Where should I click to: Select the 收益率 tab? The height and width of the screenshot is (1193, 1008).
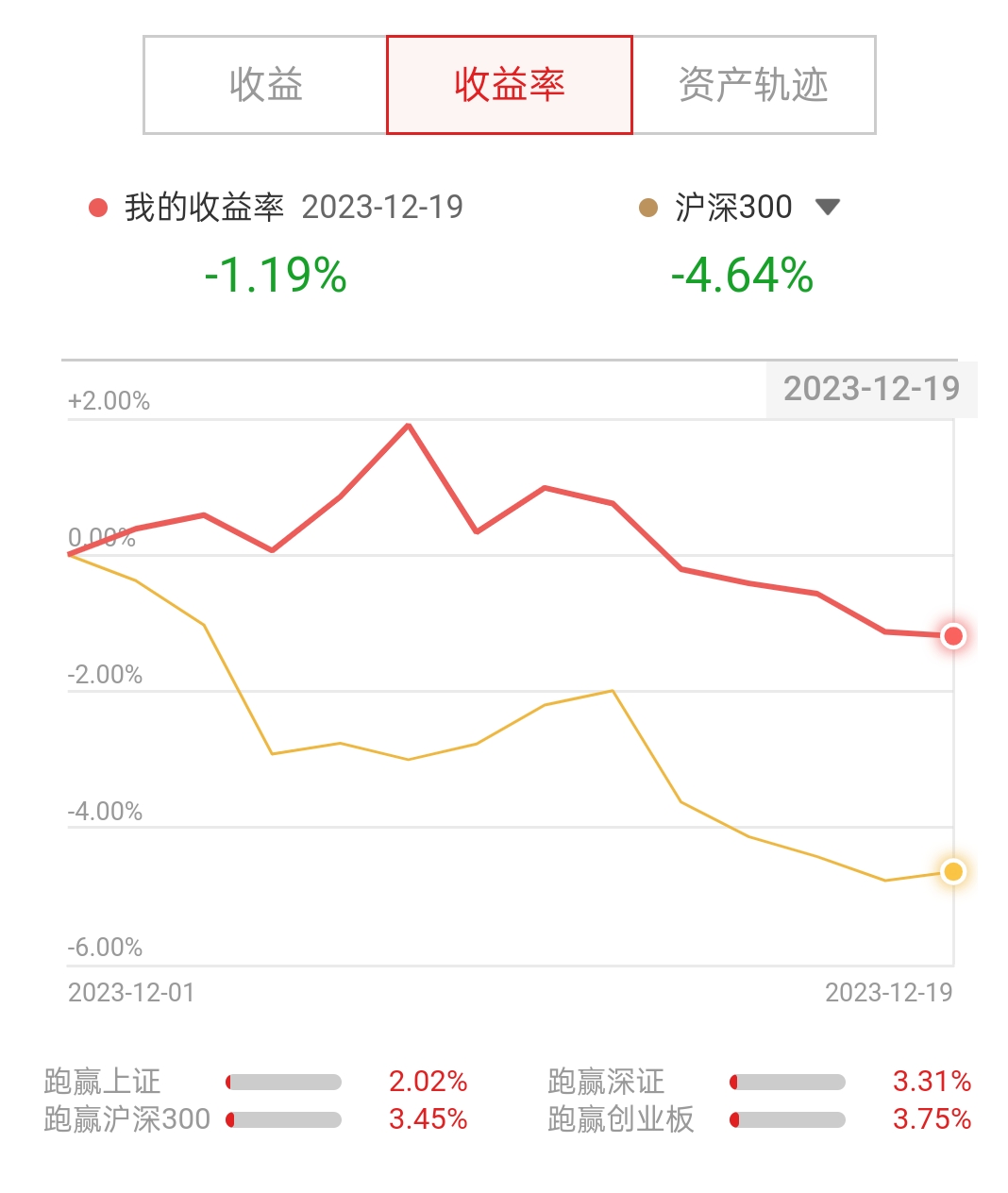tap(510, 85)
